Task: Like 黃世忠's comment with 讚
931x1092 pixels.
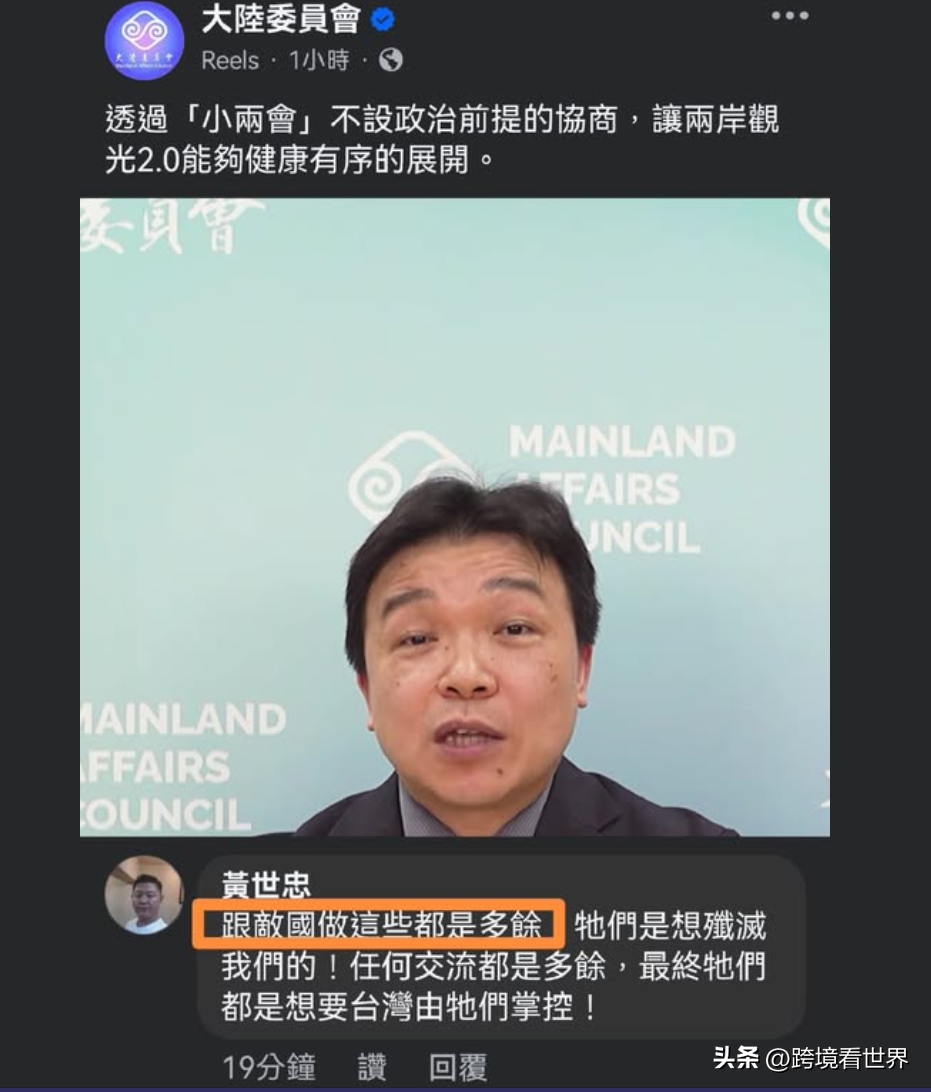Action: (372, 1067)
